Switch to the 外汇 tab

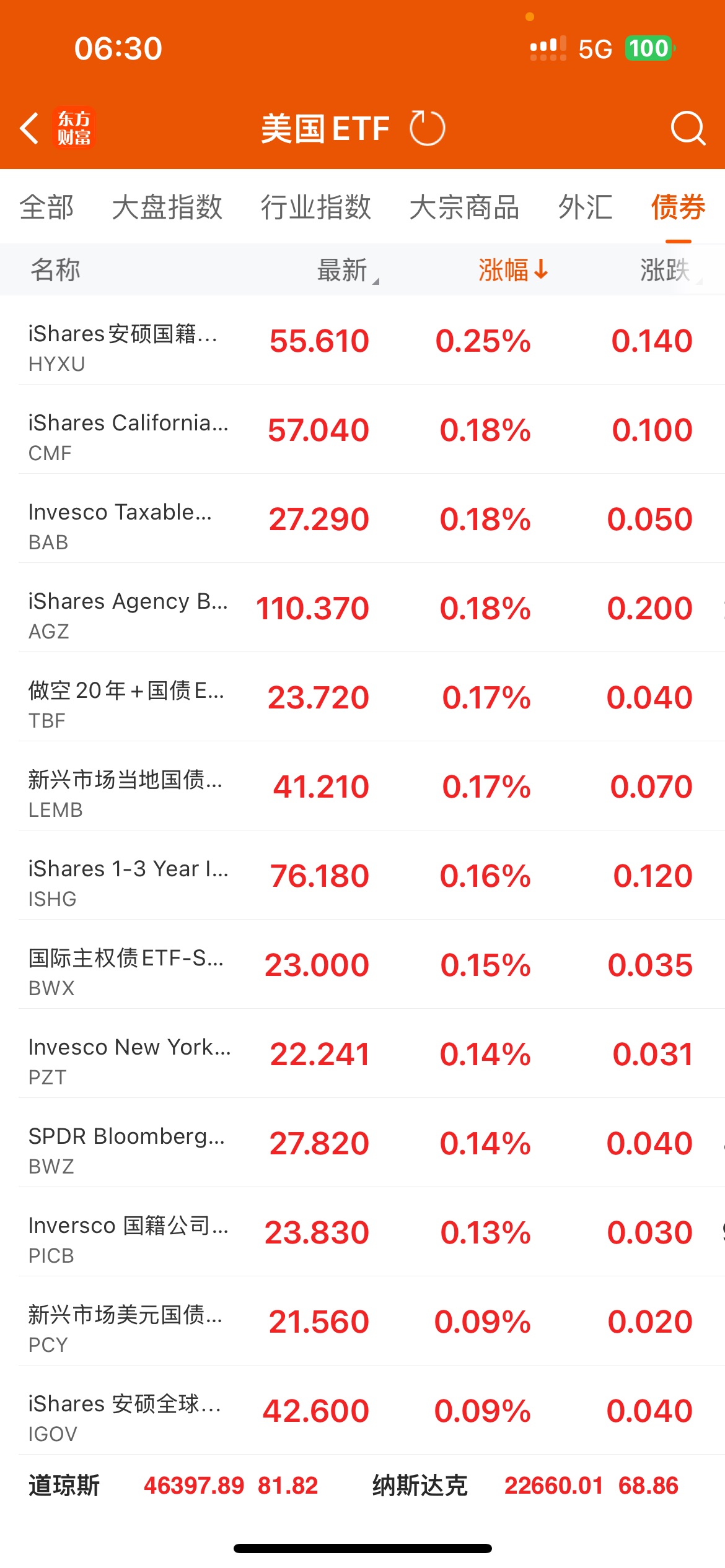click(585, 207)
